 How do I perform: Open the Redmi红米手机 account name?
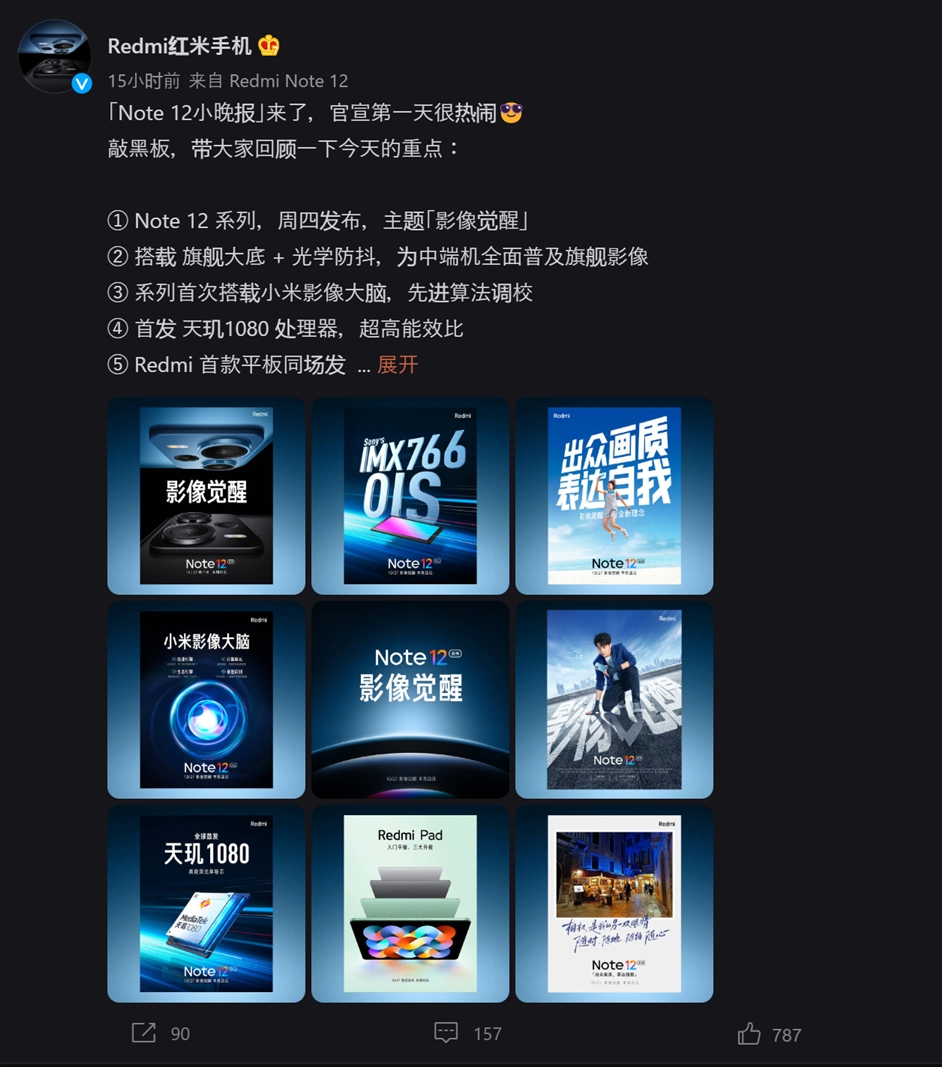179,46
